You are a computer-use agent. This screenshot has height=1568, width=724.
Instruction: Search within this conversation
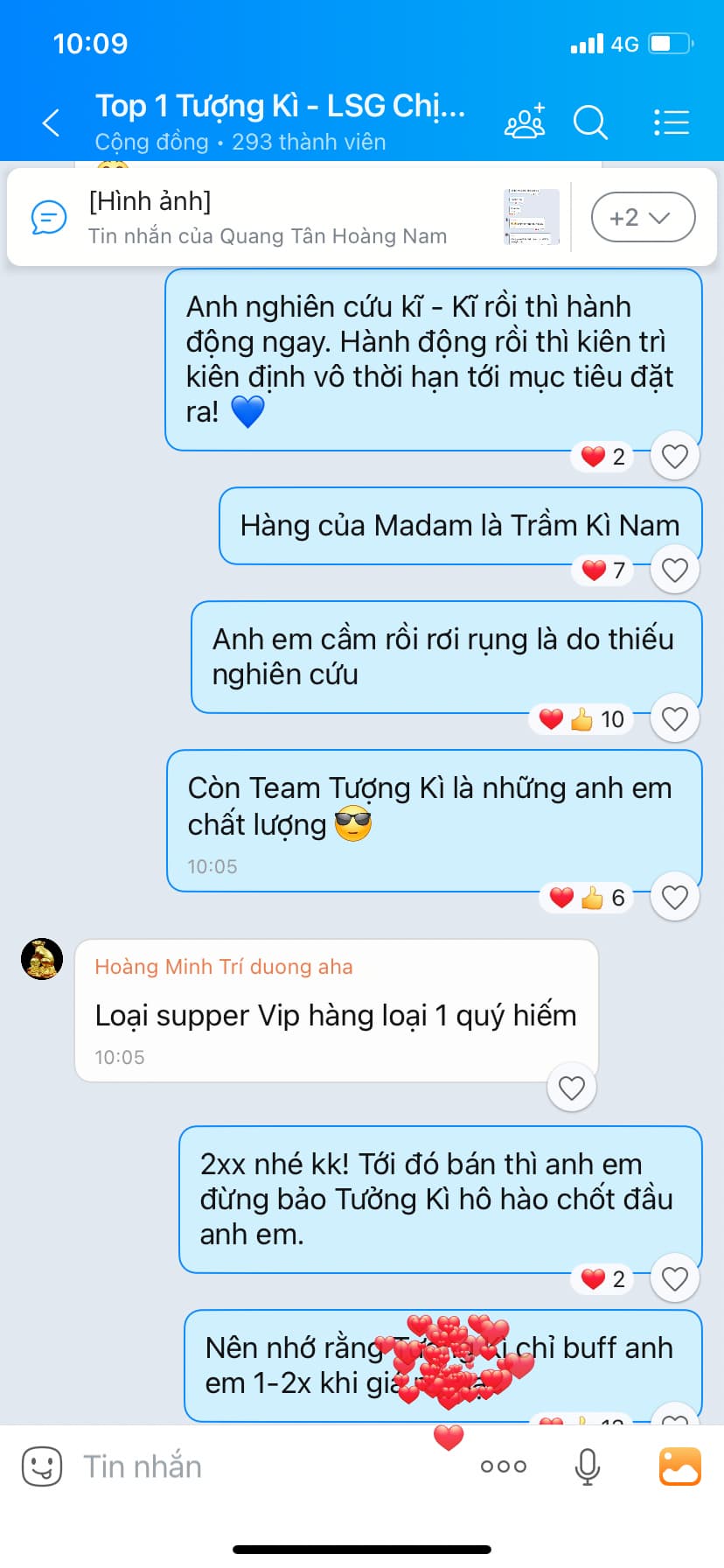(590, 122)
